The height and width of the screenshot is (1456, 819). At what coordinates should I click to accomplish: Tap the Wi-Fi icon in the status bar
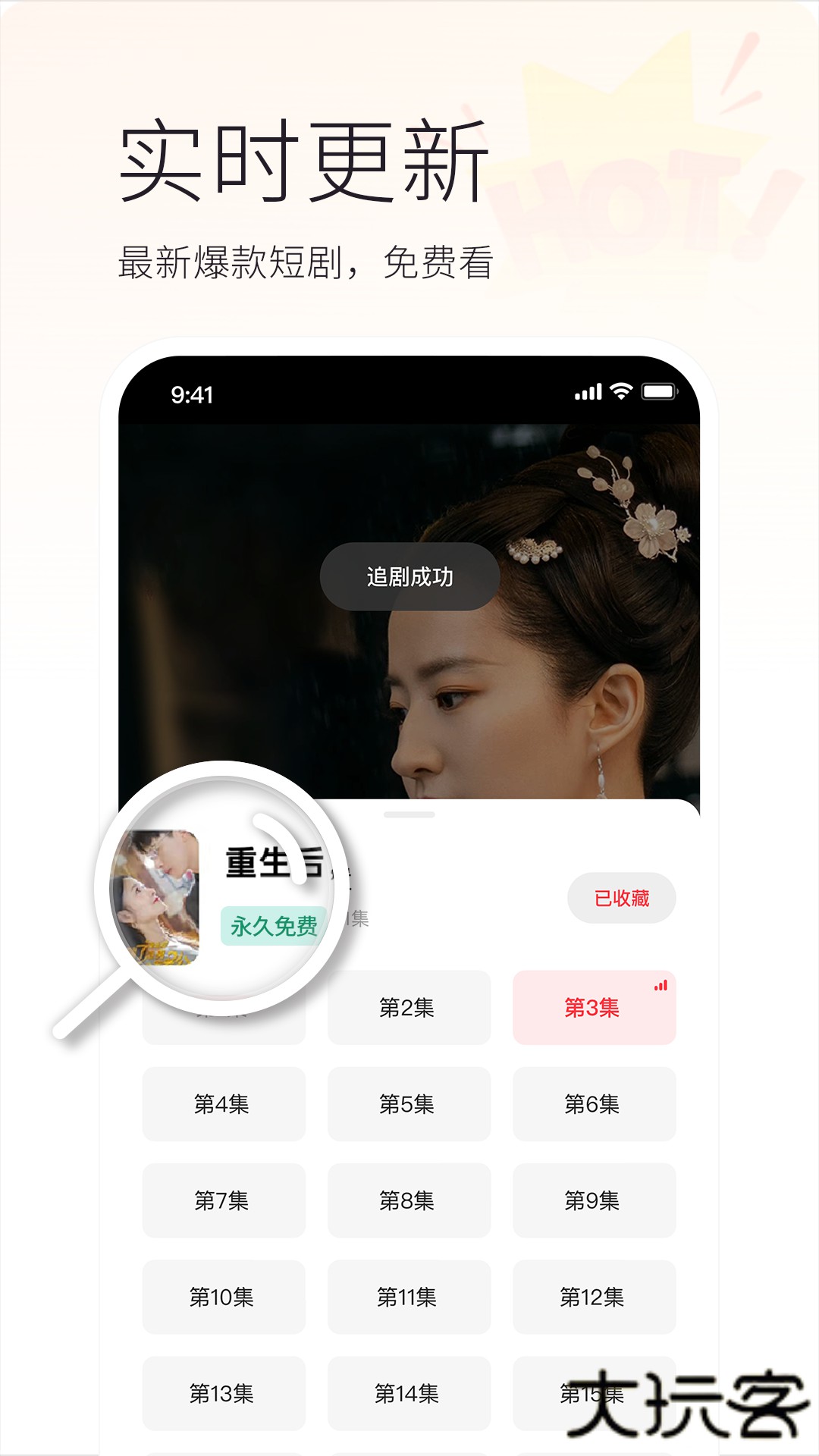pos(620,392)
